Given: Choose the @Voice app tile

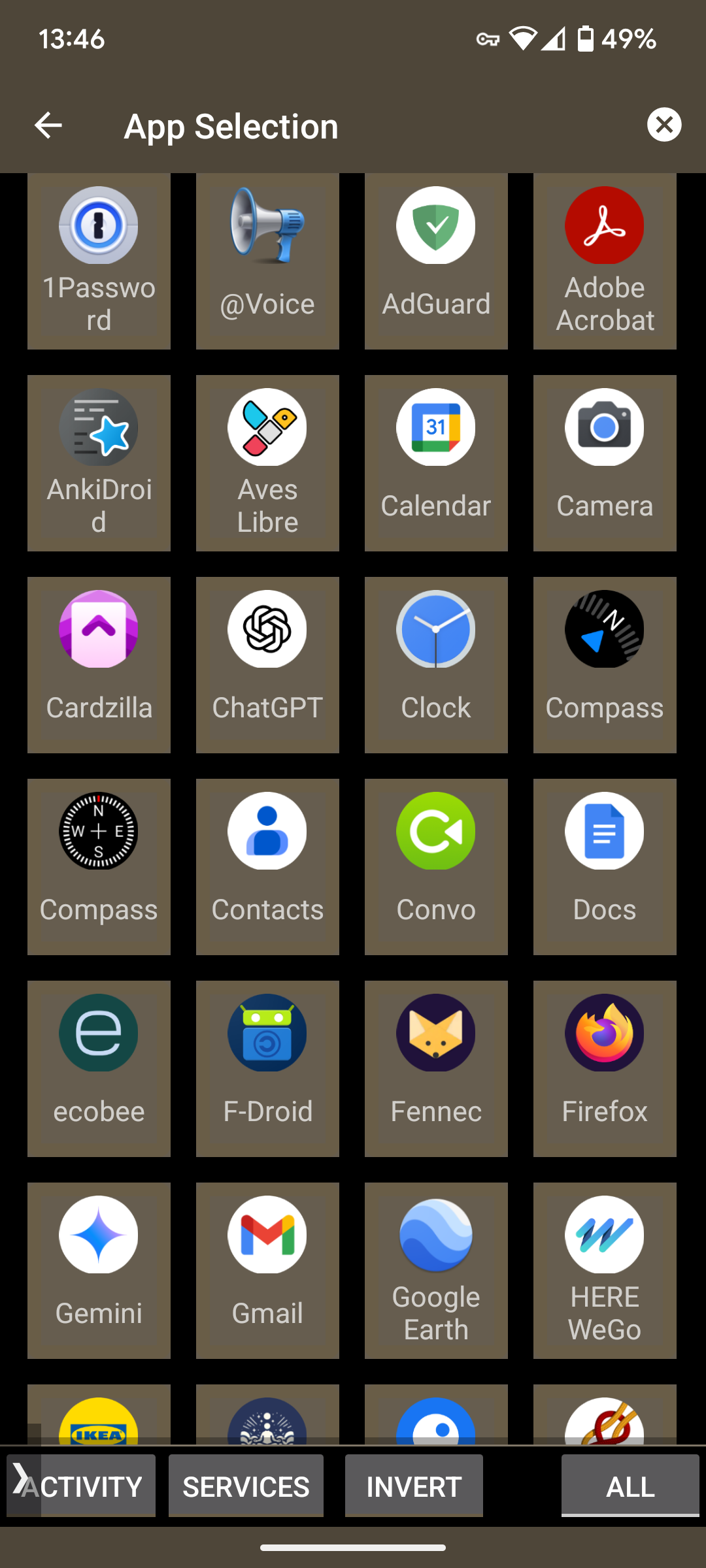Looking at the screenshot, I should tap(267, 261).
